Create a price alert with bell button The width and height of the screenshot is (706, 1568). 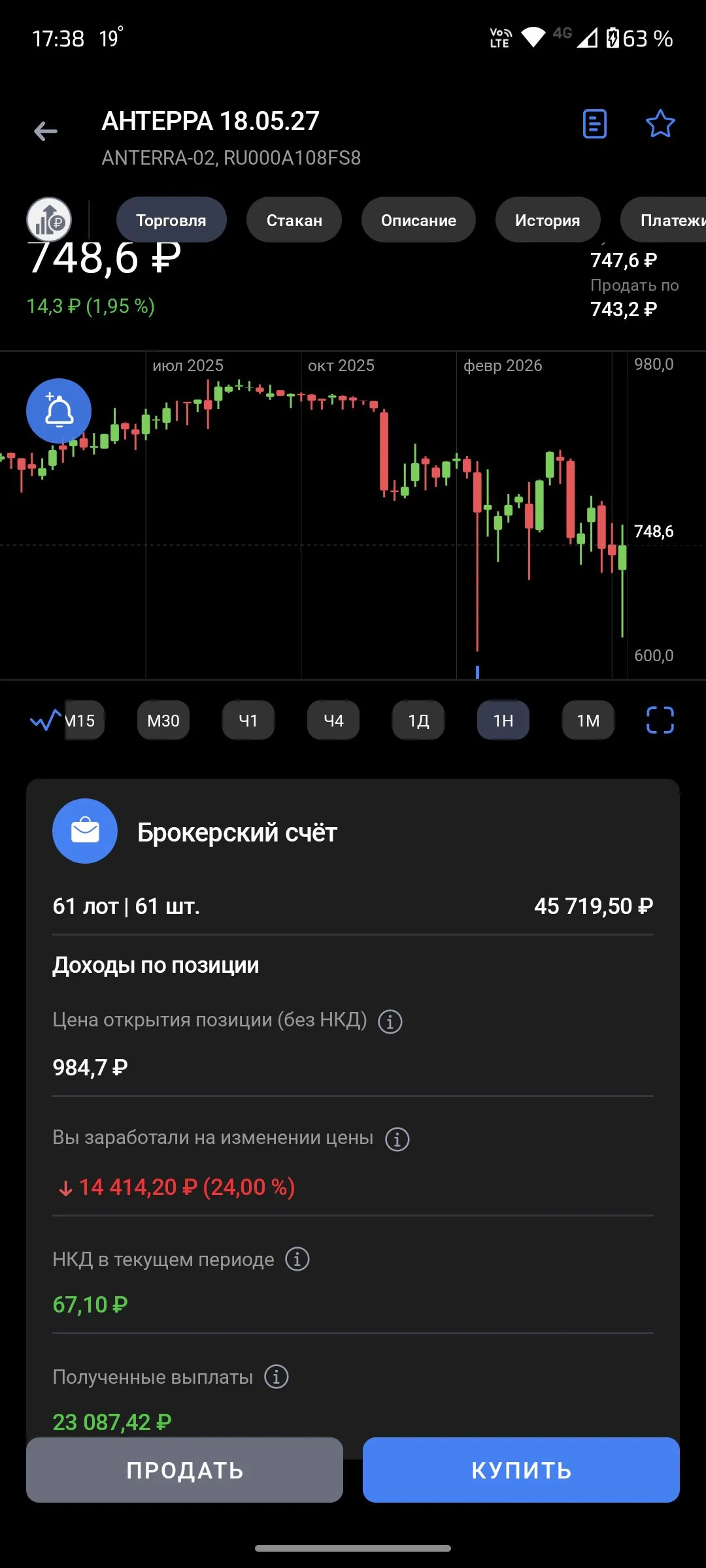[x=59, y=412]
